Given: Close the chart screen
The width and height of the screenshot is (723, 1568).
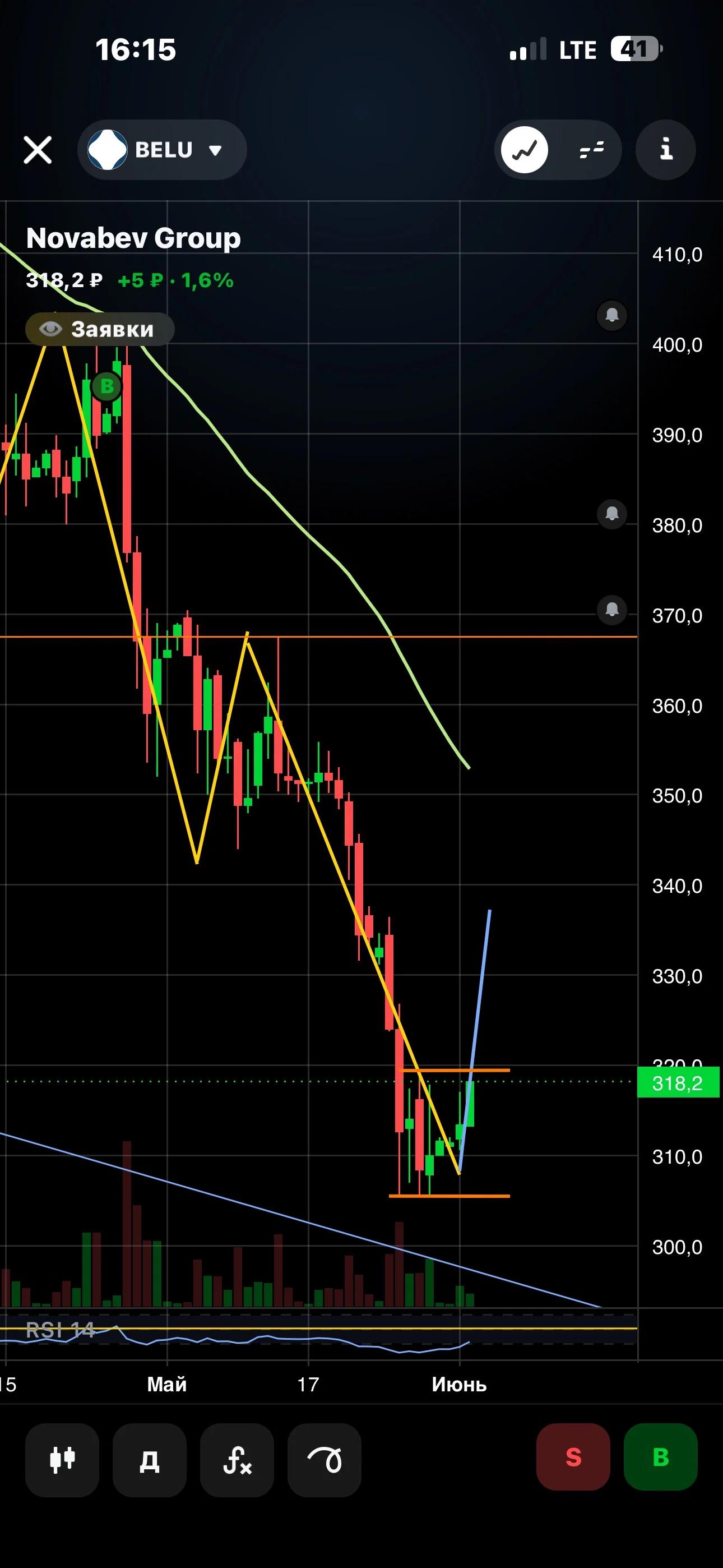Looking at the screenshot, I should pyautogui.click(x=37, y=150).
